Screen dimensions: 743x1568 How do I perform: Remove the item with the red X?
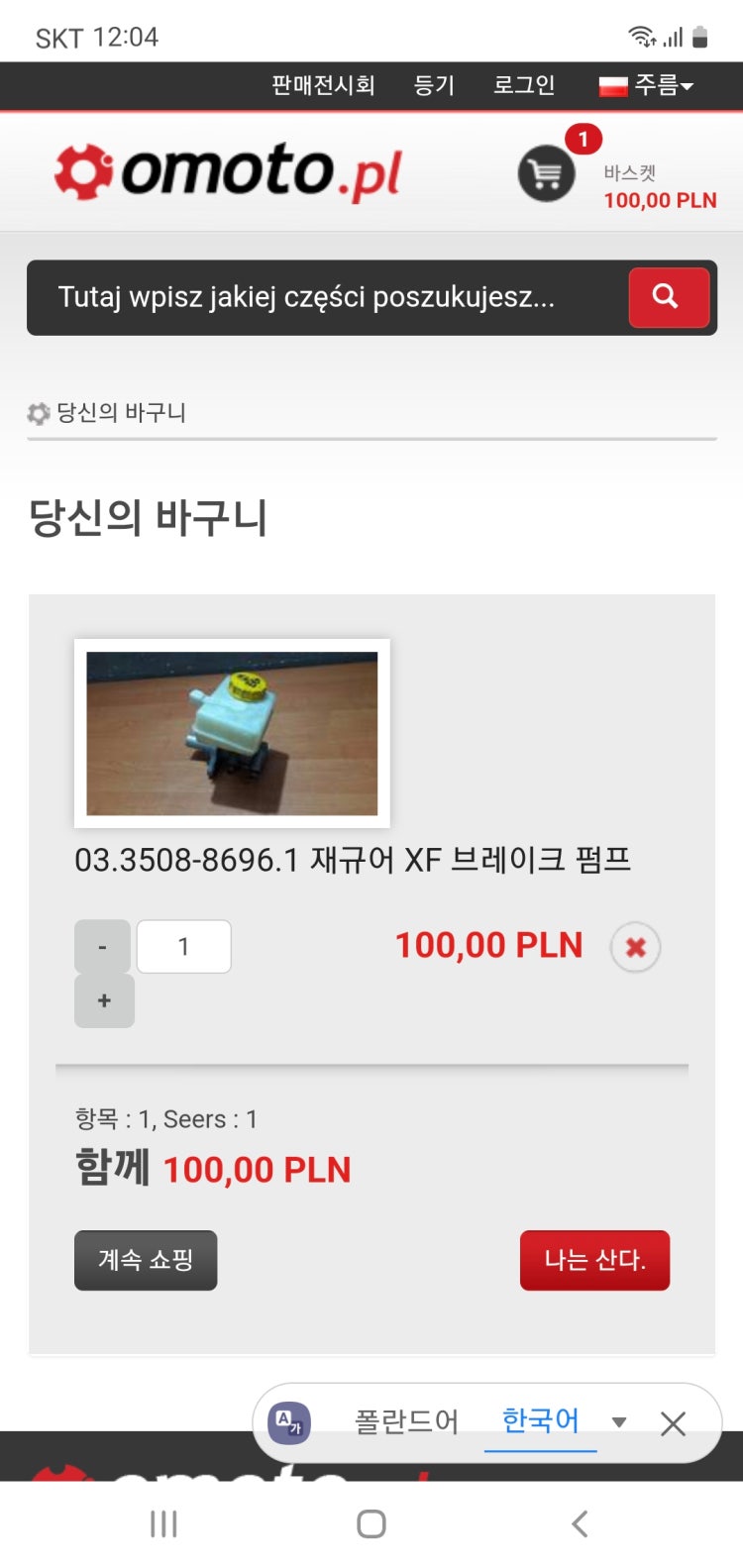pyautogui.click(x=635, y=947)
